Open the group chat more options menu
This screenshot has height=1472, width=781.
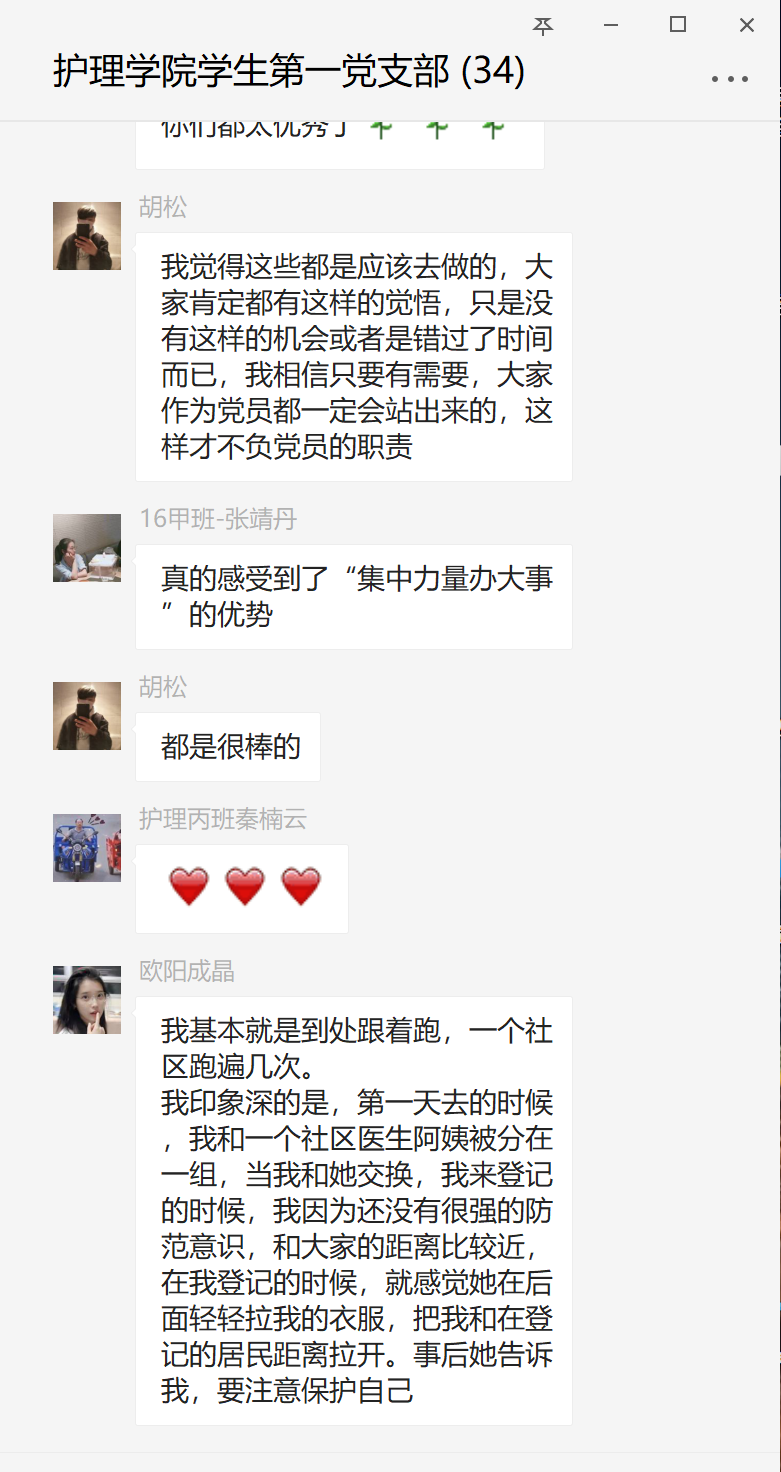point(730,79)
